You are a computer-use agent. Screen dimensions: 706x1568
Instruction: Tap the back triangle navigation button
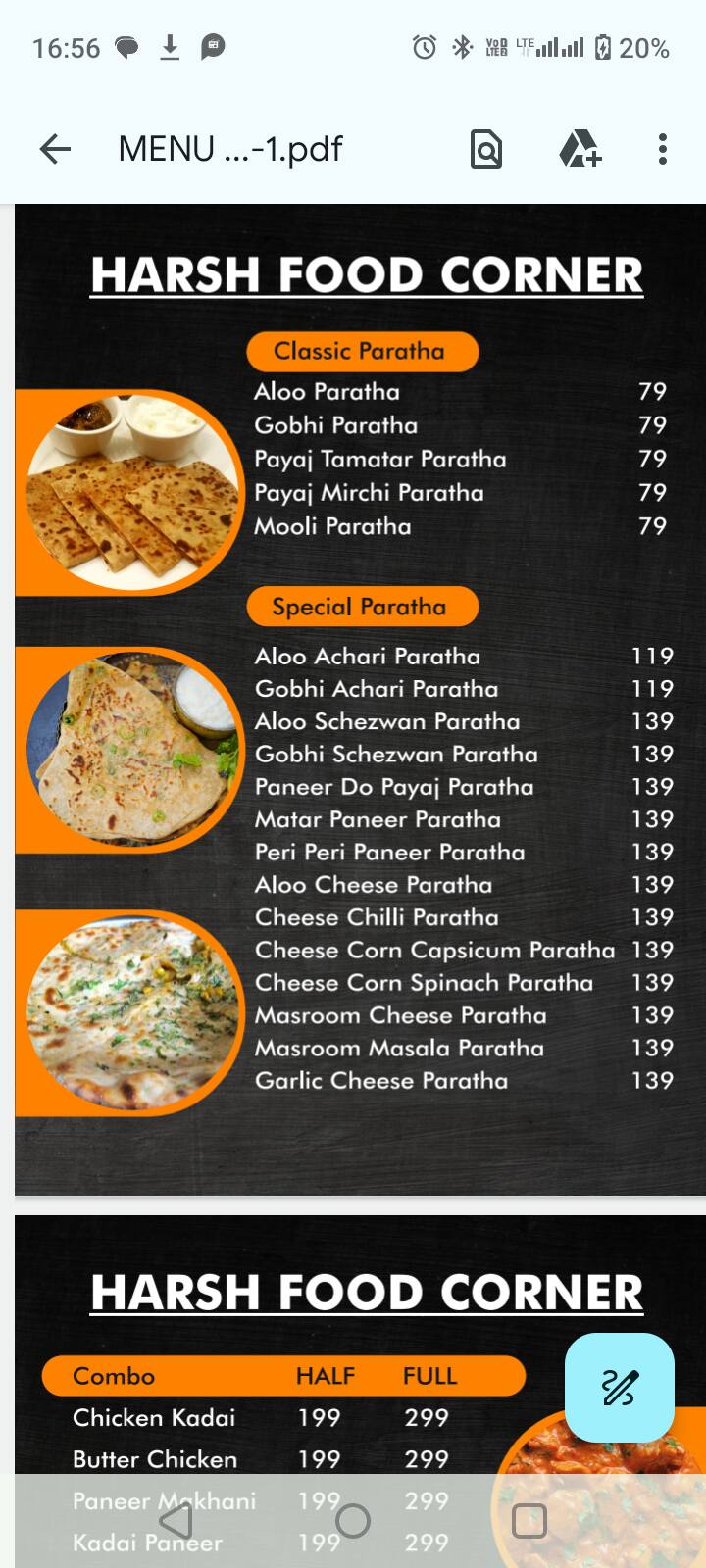[178, 1521]
